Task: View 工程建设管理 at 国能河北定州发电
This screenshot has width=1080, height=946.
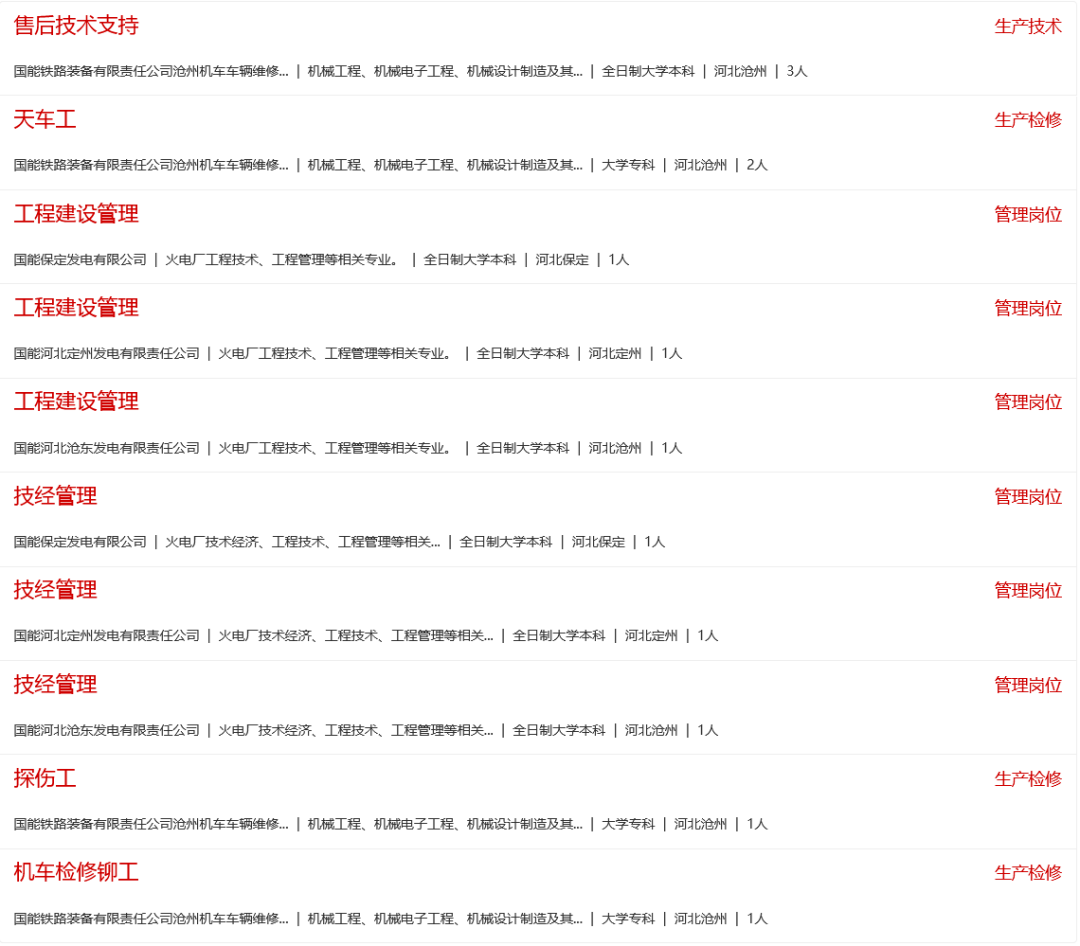Action: 76,308
